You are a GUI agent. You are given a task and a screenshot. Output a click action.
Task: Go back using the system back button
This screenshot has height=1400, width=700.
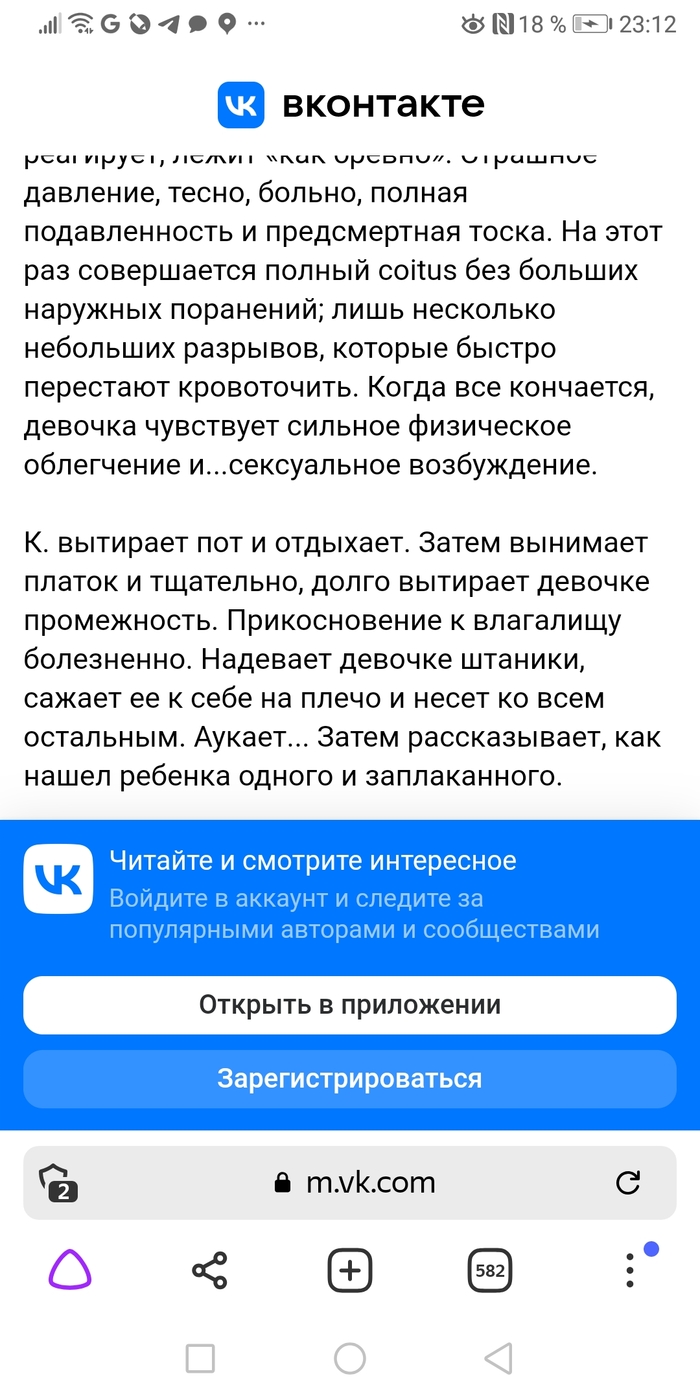point(498,1358)
